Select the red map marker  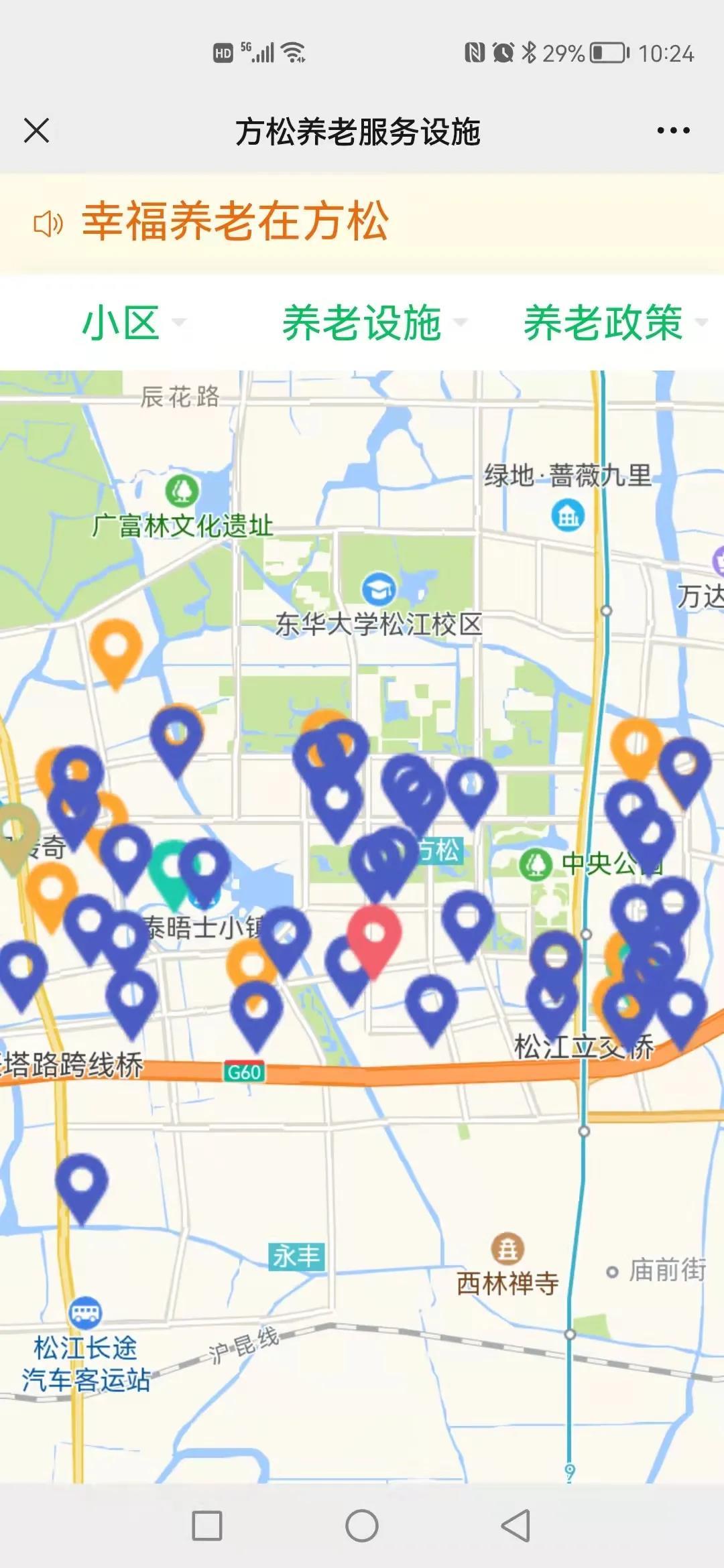pyautogui.click(x=374, y=934)
